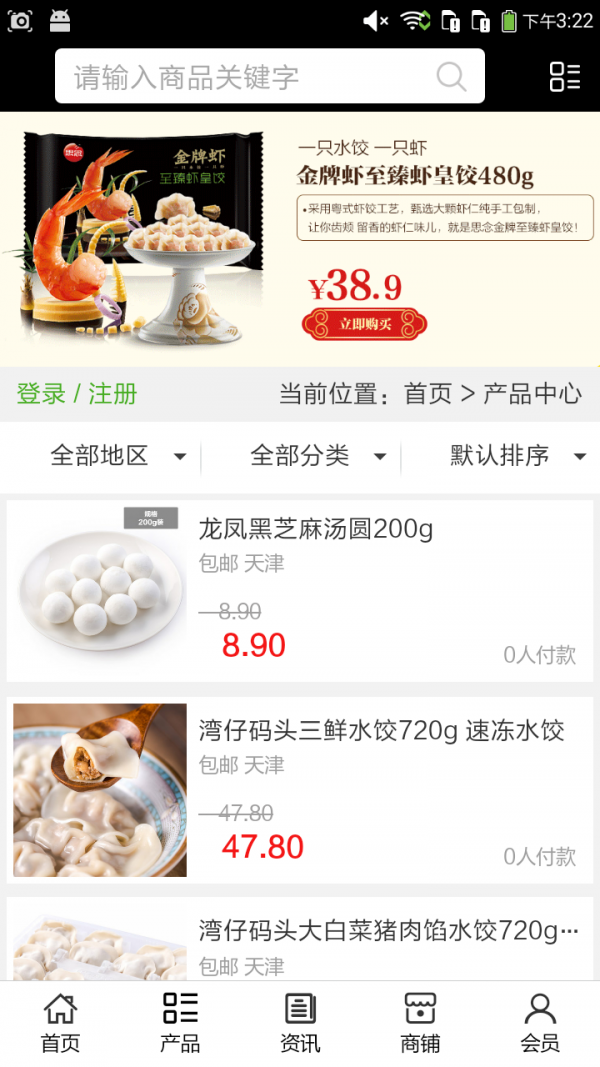The image size is (600, 1067).
Task: Tap the 登录 / 注册 link
Action: [77, 394]
